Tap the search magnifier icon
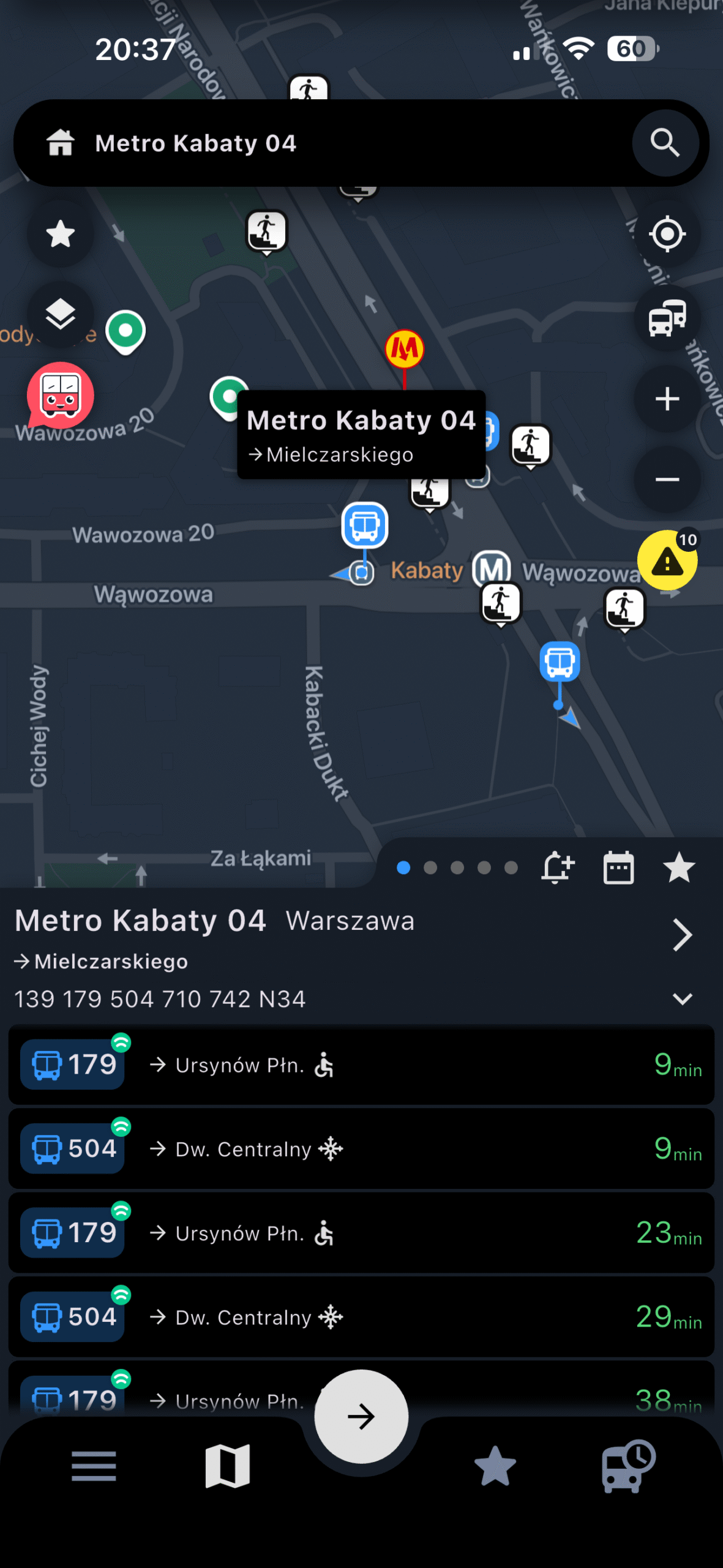The height and width of the screenshot is (1568, 723). [665, 143]
